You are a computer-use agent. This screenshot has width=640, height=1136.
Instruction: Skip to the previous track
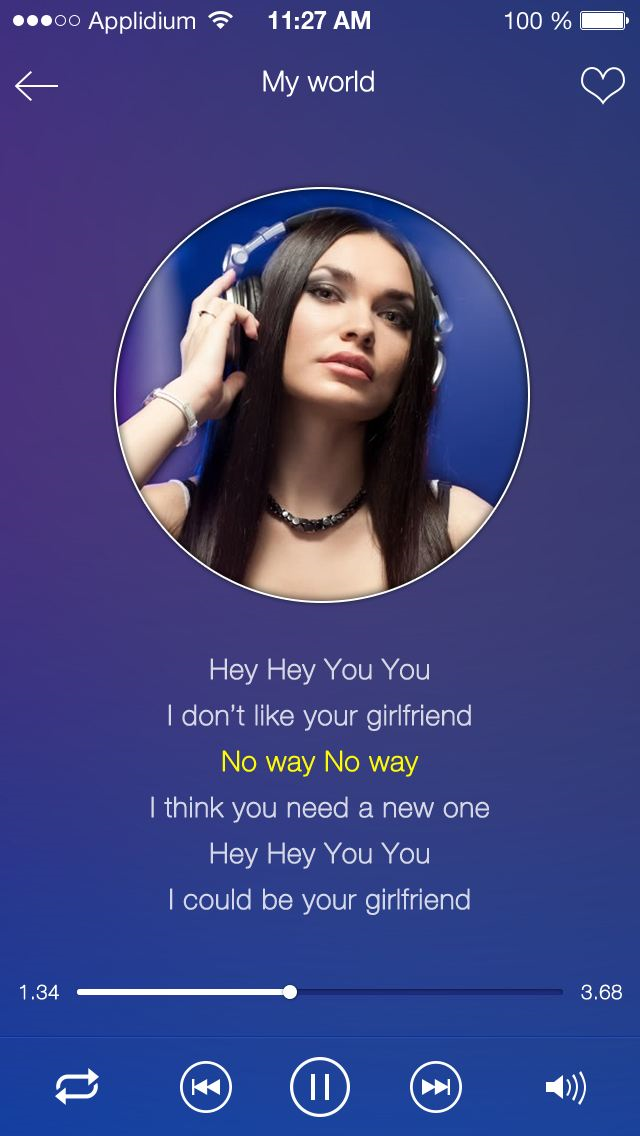(x=205, y=1087)
